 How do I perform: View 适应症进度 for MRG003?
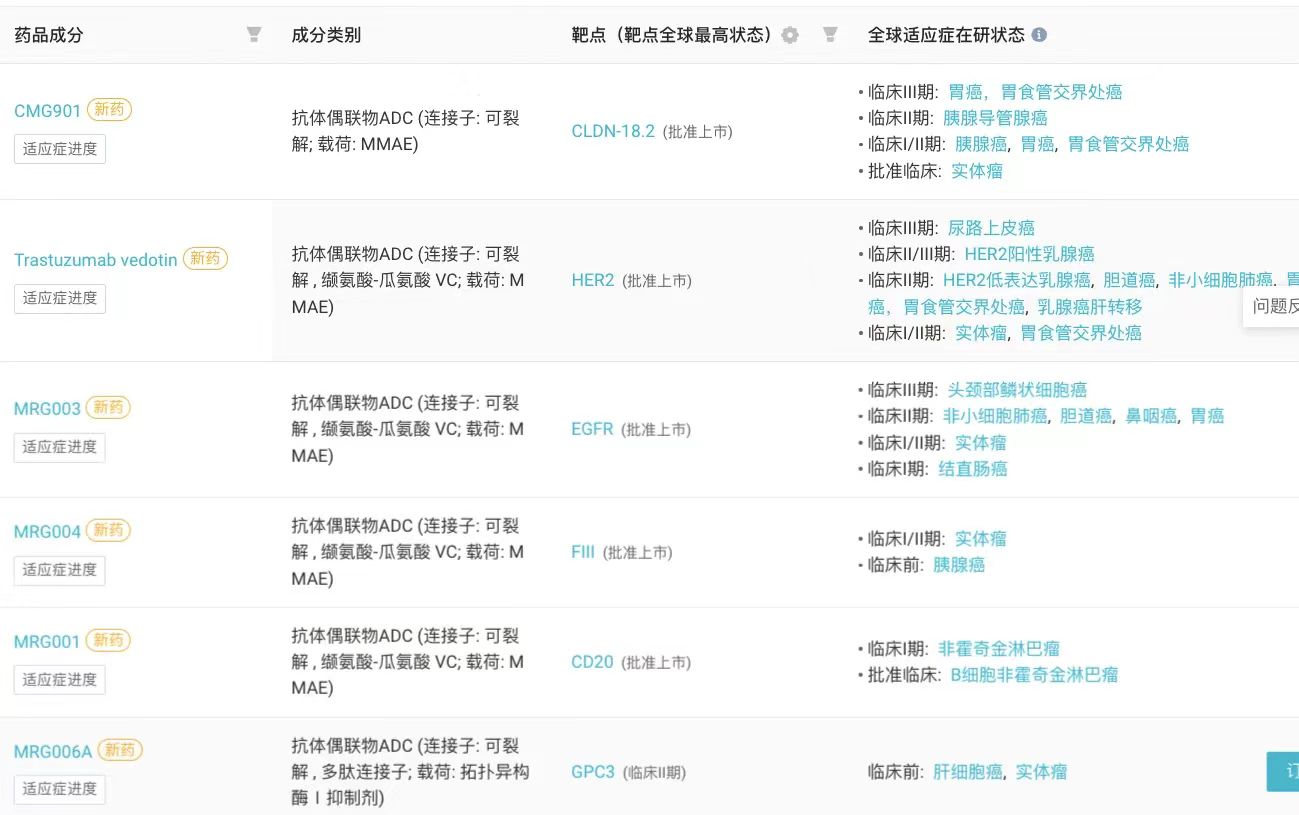(60, 447)
